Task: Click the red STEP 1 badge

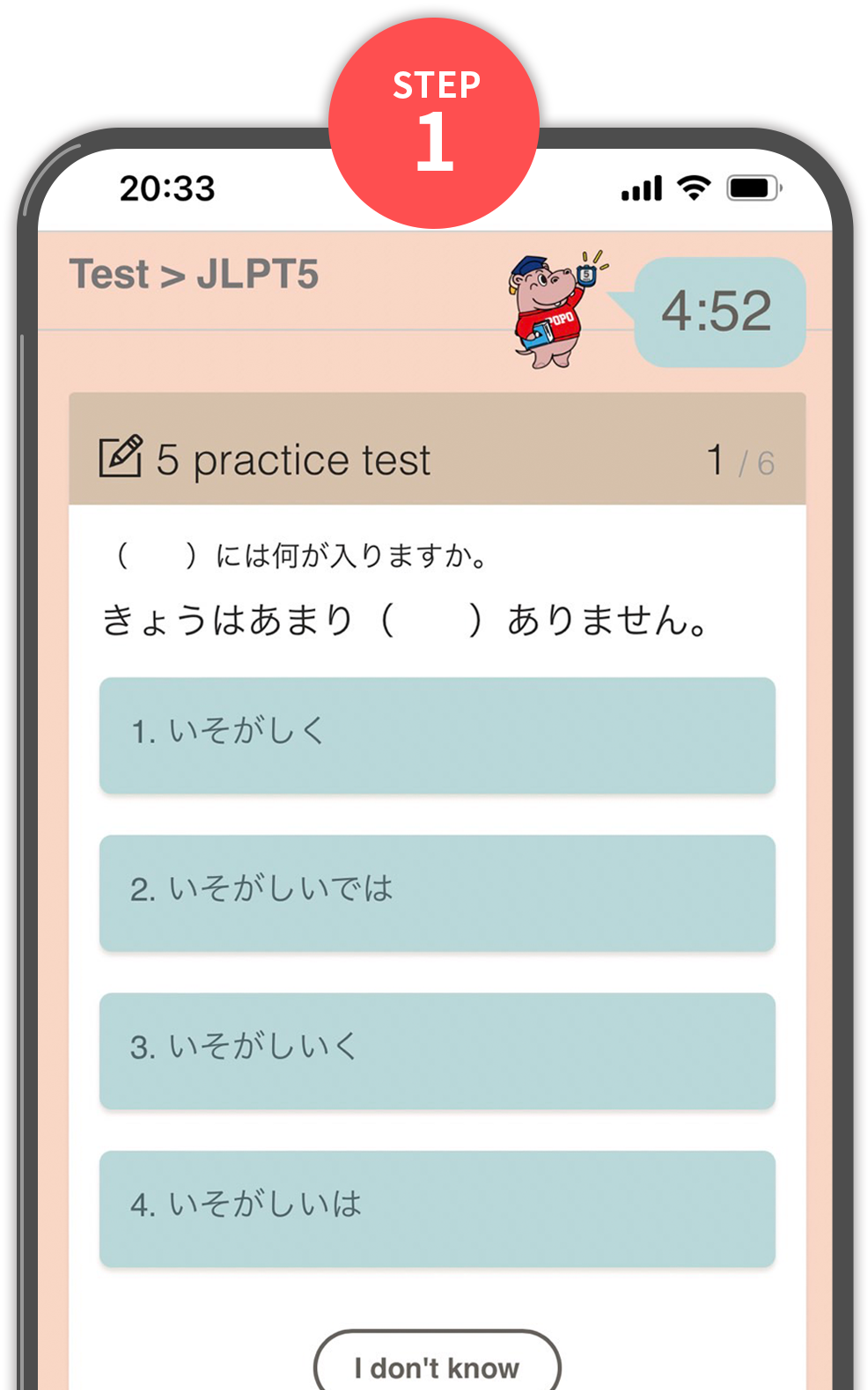Action: tap(436, 121)
